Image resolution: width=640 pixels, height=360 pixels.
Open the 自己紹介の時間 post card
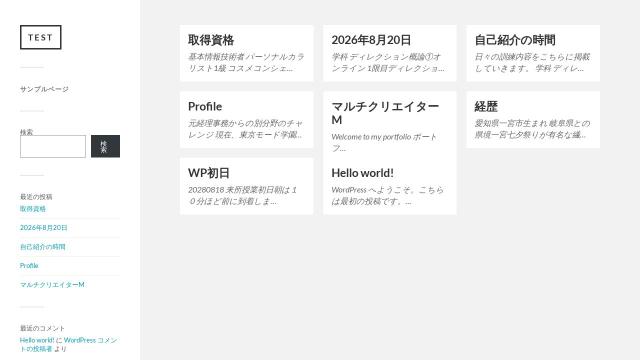[533, 53]
